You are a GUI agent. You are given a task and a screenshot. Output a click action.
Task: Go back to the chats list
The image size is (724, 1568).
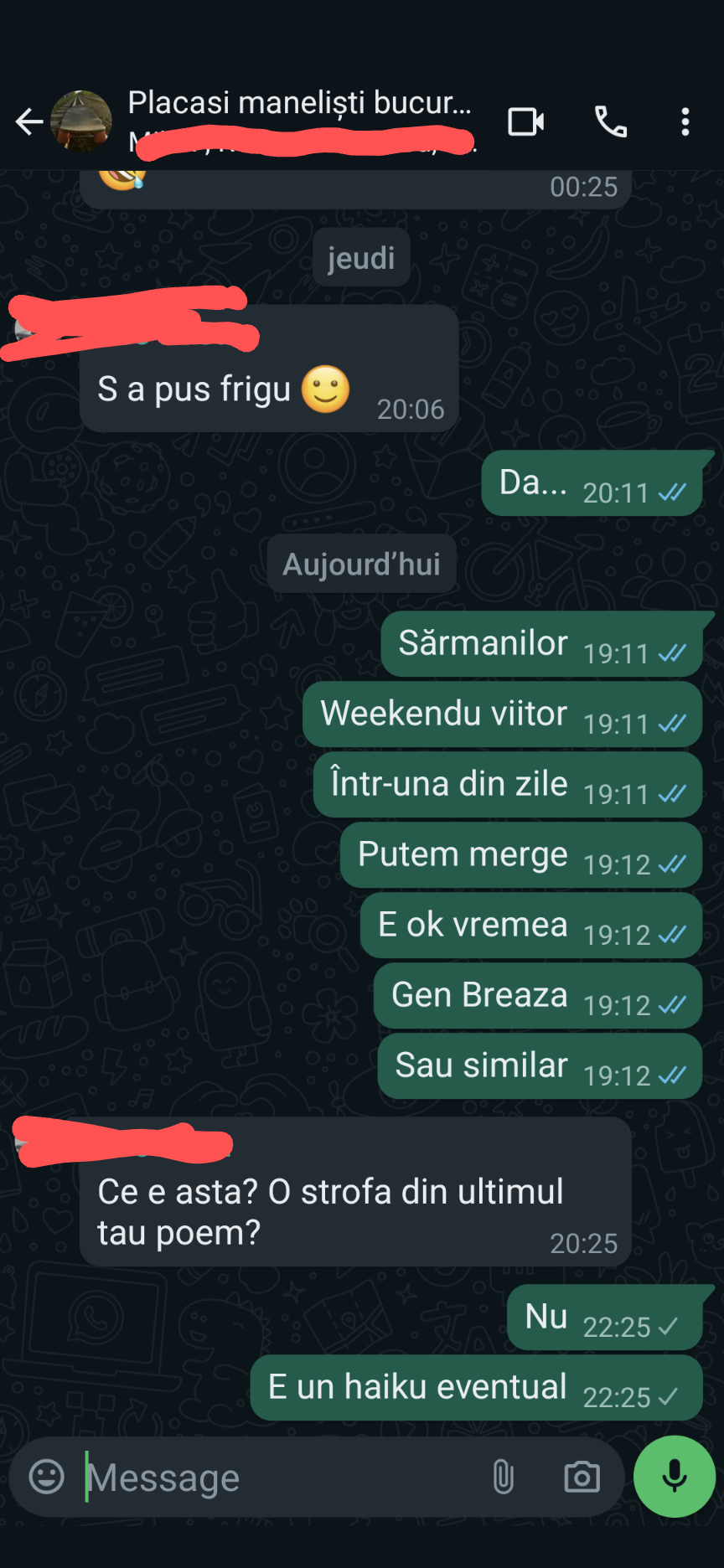point(28,122)
